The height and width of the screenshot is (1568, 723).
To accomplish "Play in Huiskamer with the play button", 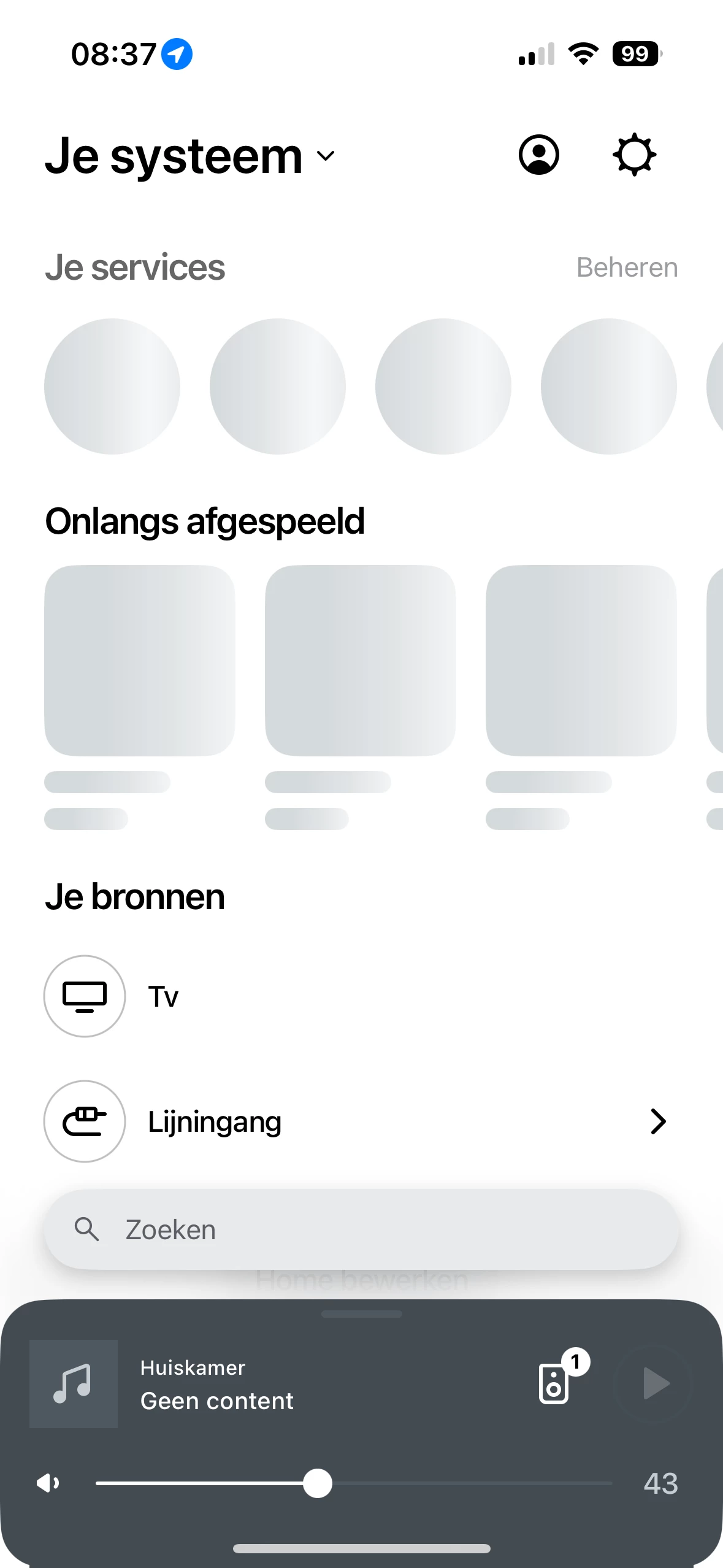I will click(x=654, y=1384).
